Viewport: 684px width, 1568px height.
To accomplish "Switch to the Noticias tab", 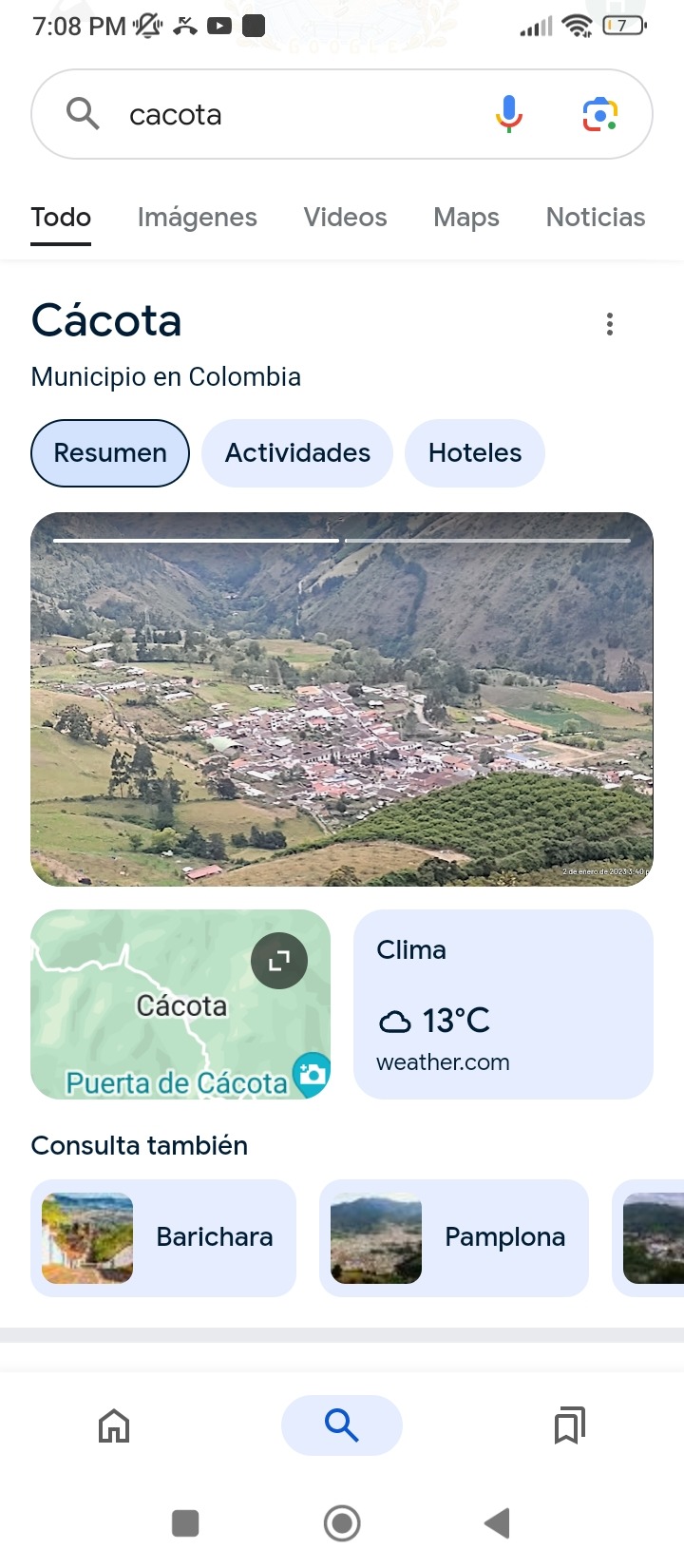I will (595, 218).
